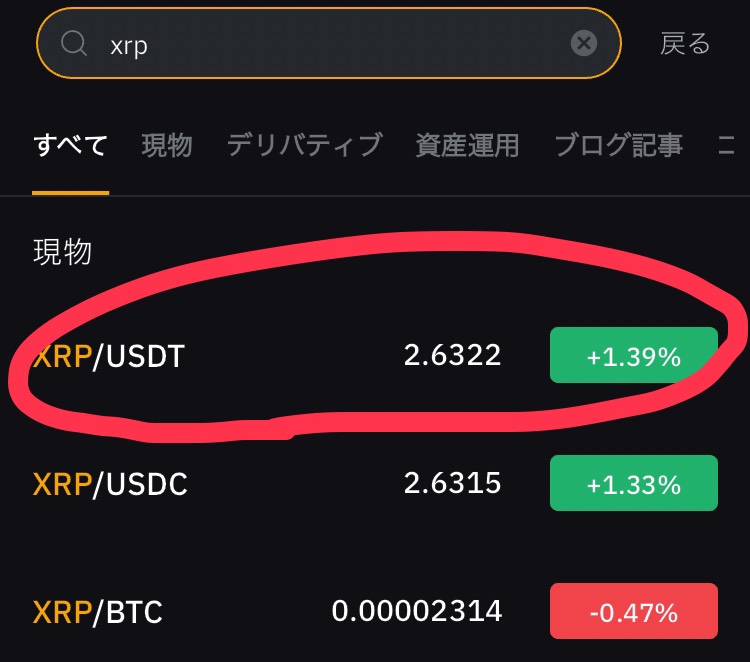
Task: Tap 戻る to go back
Action: tap(685, 44)
